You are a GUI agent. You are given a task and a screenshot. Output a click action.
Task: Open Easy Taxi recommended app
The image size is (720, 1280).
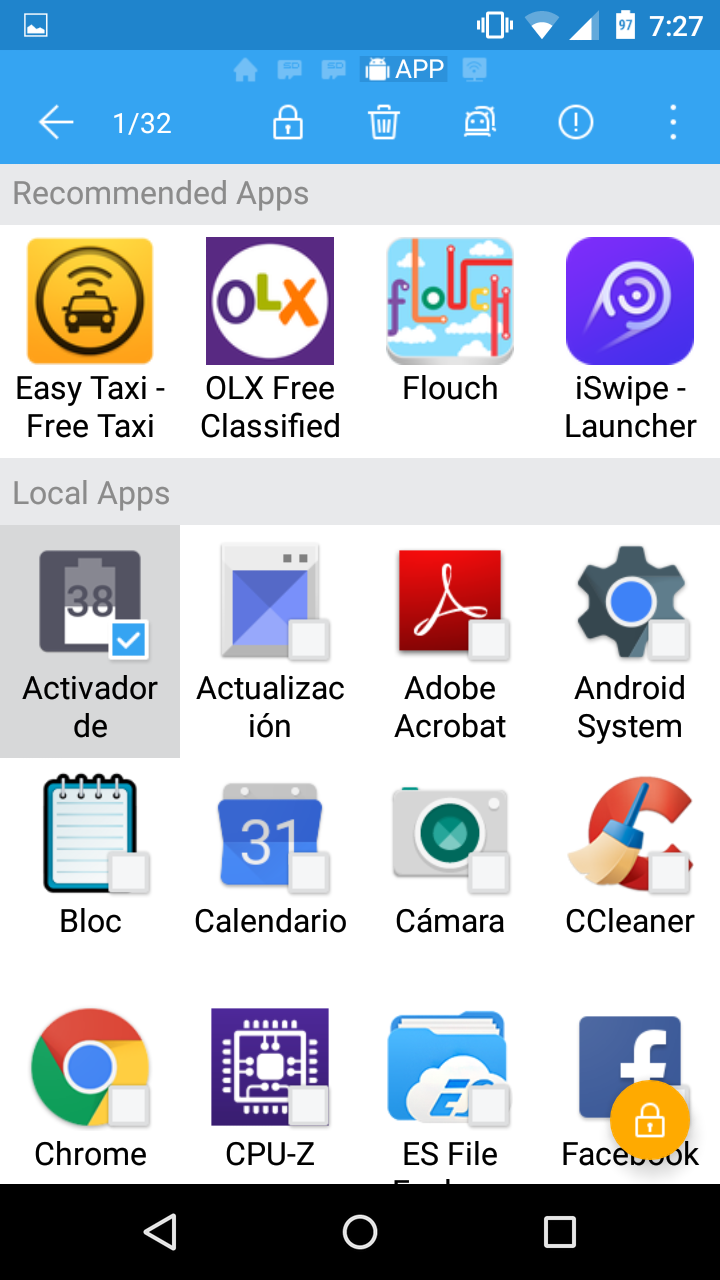tap(90, 340)
